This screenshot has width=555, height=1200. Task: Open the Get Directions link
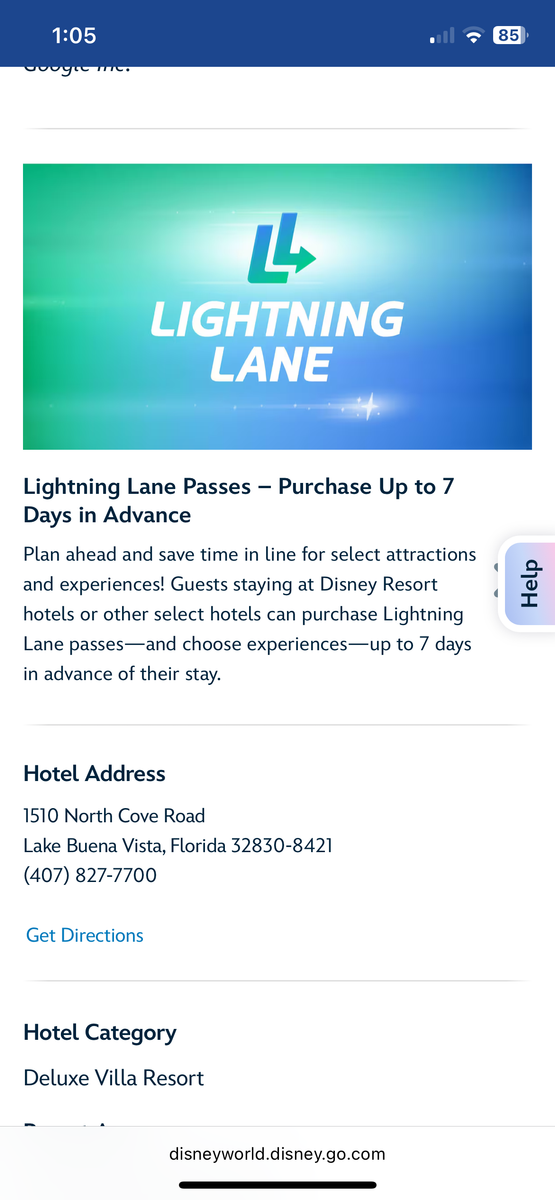pyautogui.click(x=85, y=935)
